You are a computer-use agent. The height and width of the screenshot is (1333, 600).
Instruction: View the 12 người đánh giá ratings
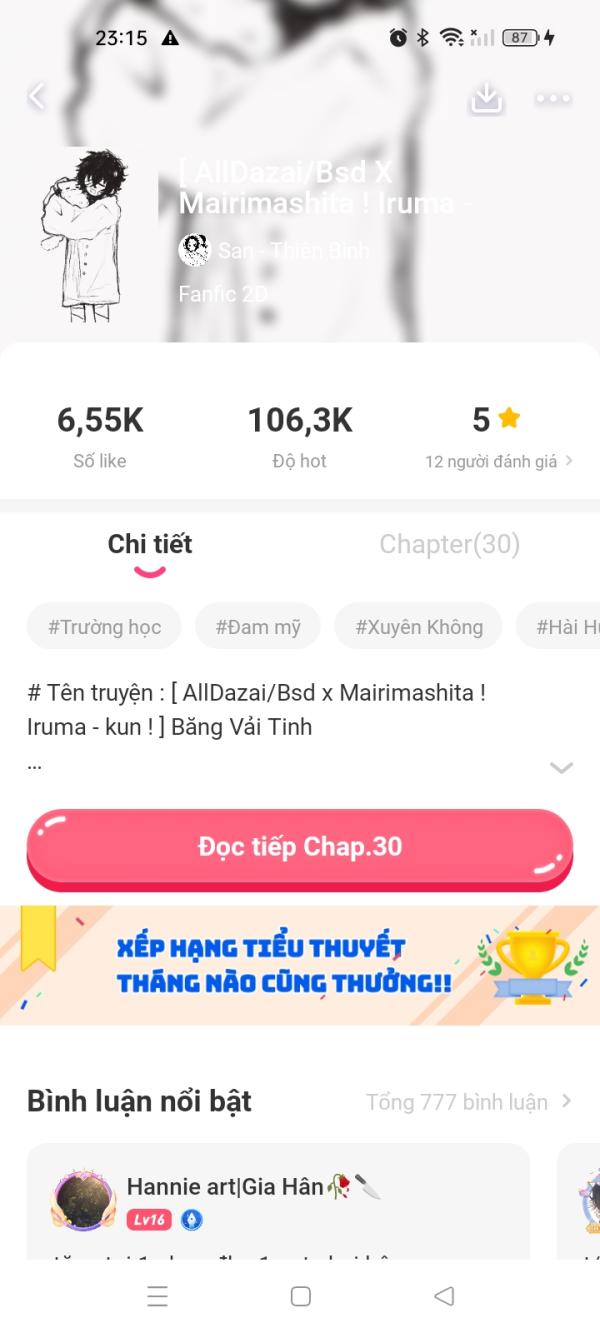pyautogui.click(x=498, y=461)
